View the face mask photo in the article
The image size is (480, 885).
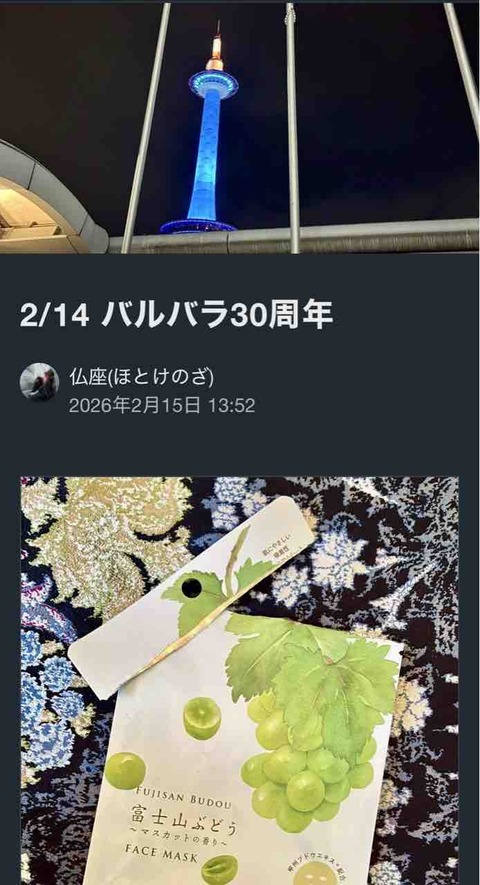point(240,681)
